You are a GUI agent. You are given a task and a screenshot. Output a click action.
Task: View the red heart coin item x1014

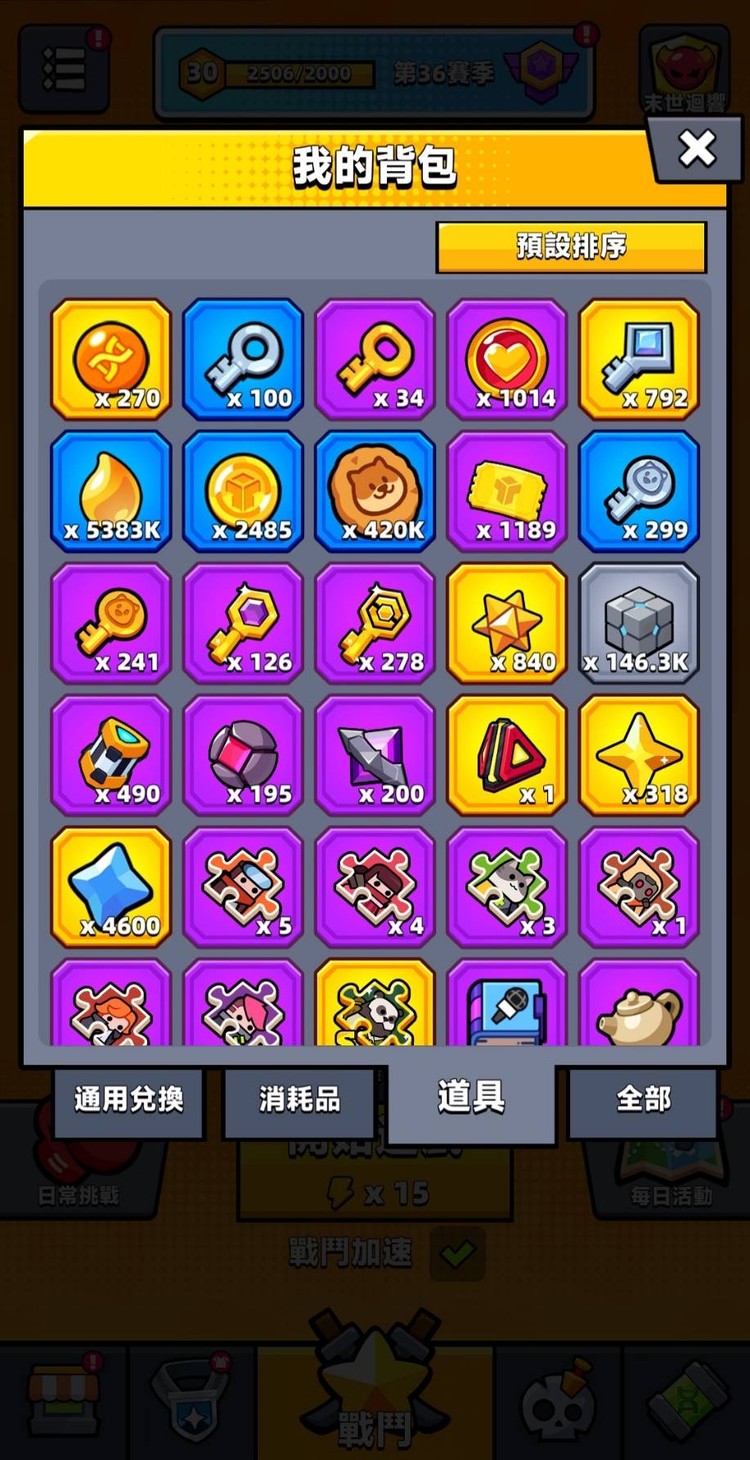click(507, 359)
